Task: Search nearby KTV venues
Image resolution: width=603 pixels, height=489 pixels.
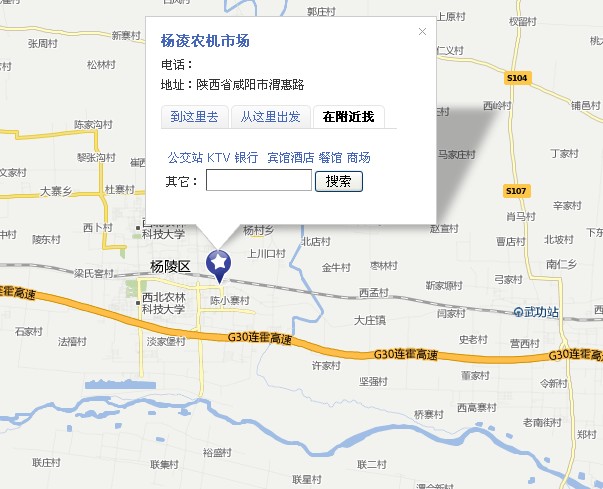Action: click(x=218, y=158)
